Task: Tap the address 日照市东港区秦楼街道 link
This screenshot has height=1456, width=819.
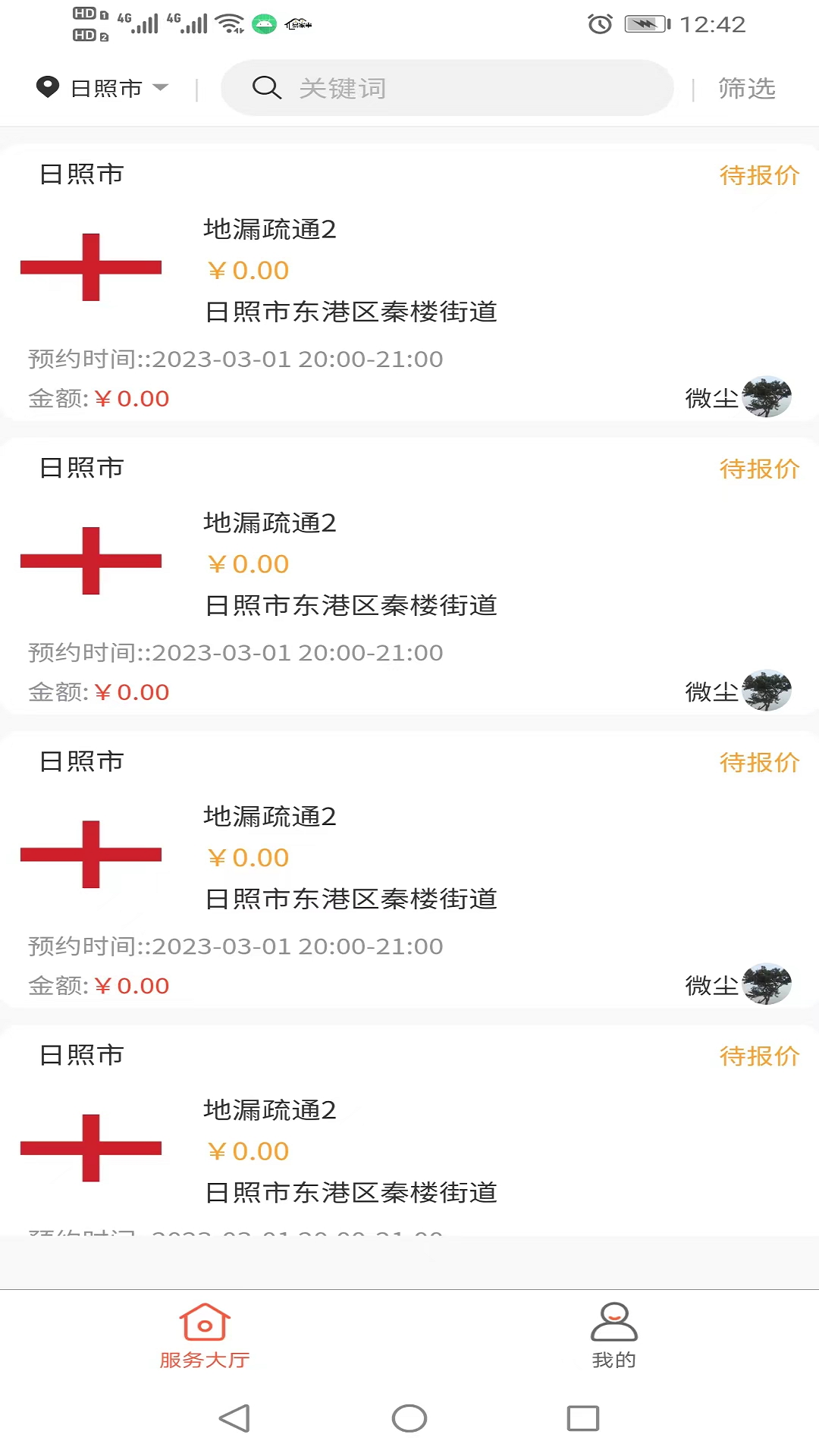Action: [x=351, y=312]
